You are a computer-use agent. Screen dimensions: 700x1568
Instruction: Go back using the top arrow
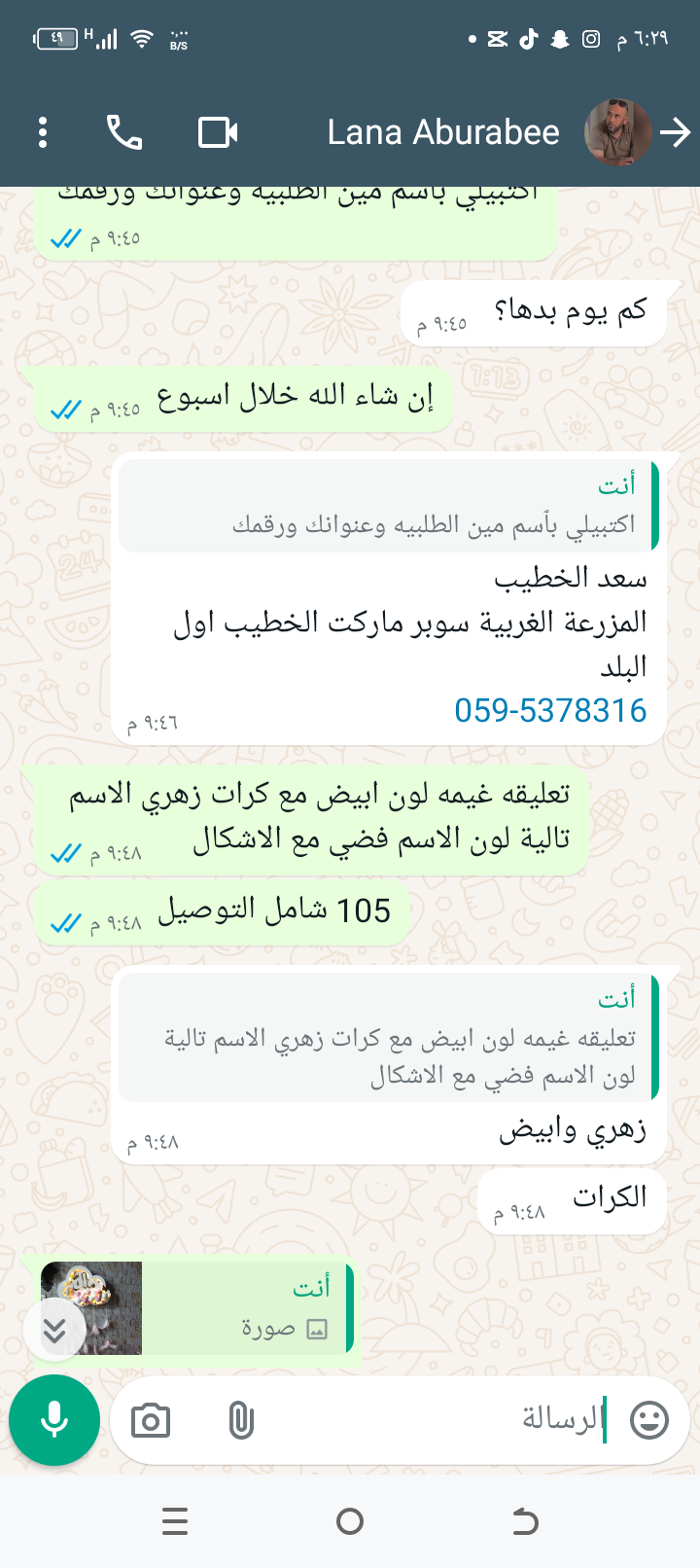[675, 132]
